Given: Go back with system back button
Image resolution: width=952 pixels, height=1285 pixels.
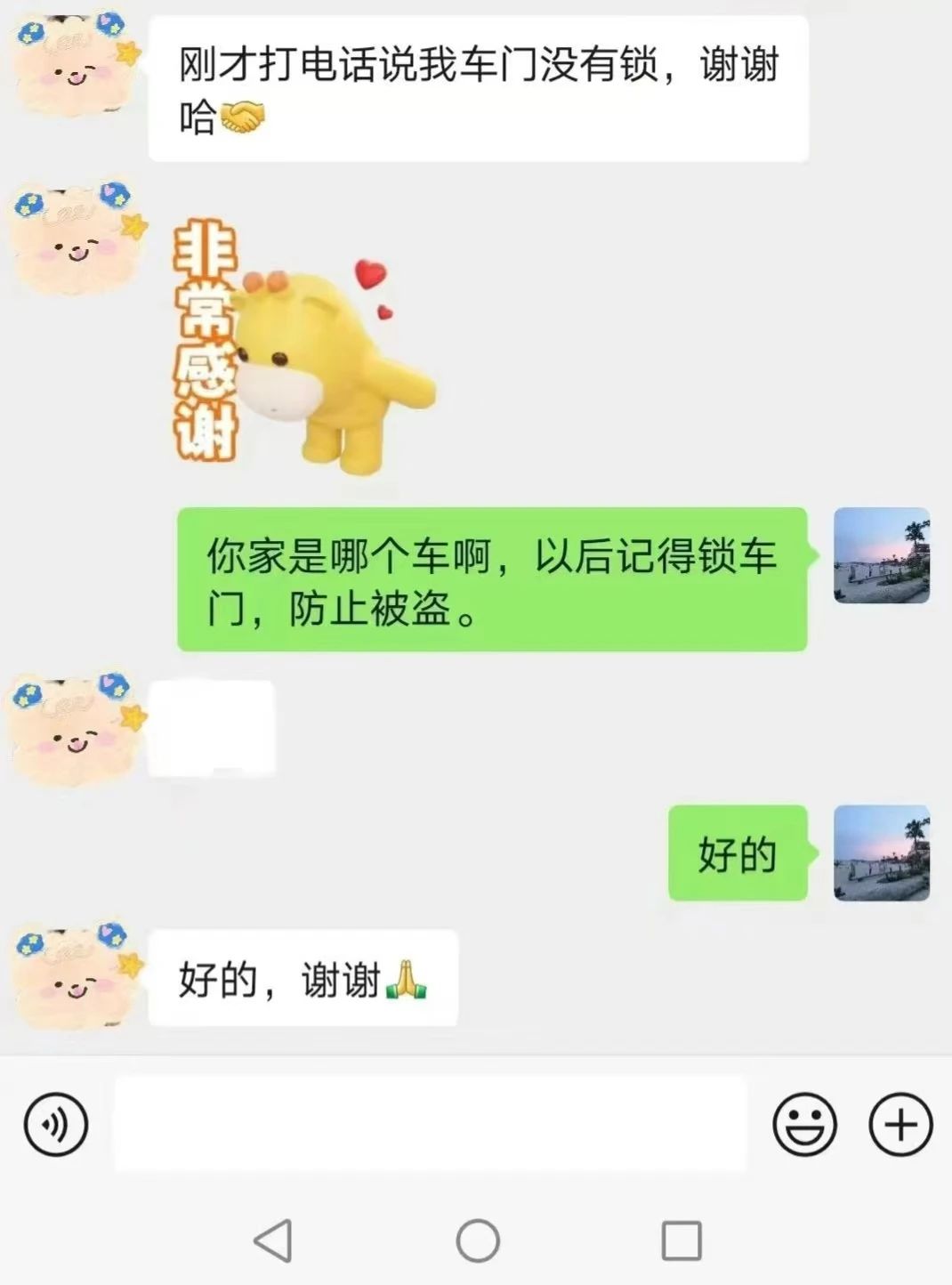Looking at the screenshot, I should (x=273, y=1241).
